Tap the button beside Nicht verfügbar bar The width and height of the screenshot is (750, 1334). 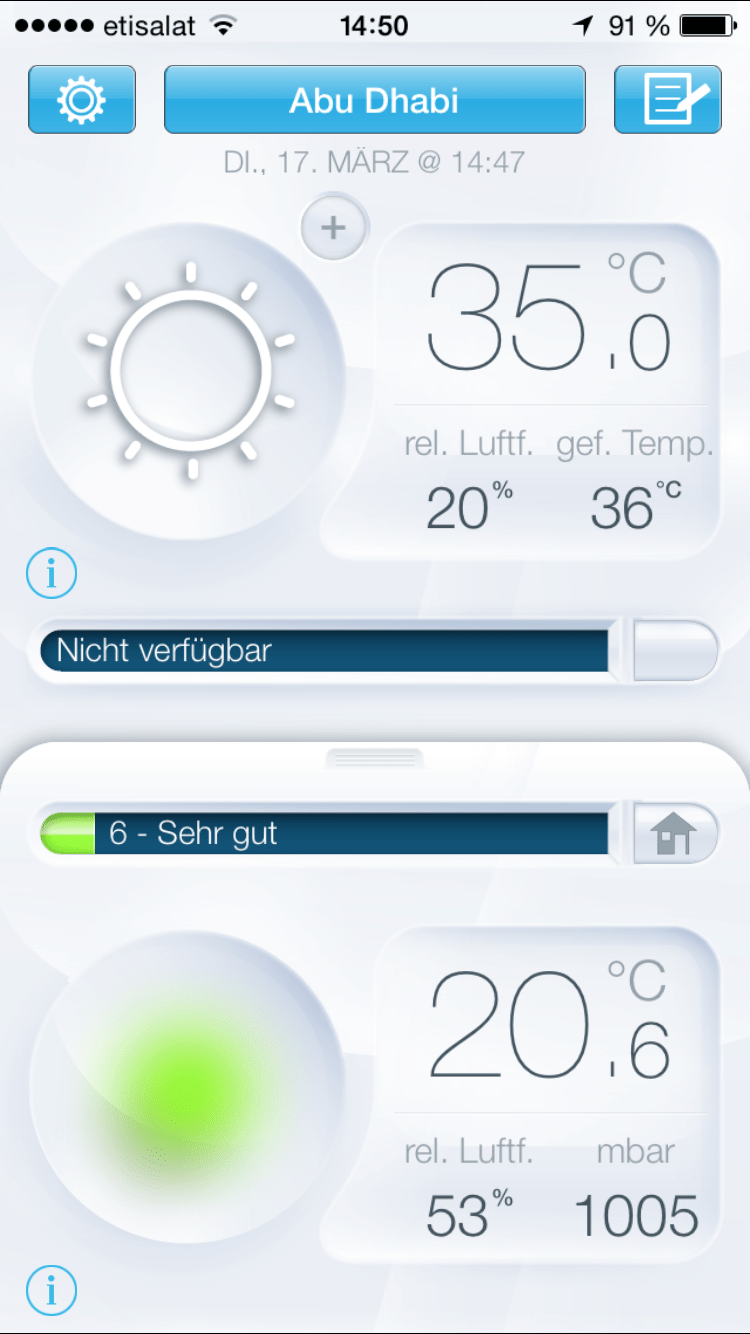coord(675,651)
